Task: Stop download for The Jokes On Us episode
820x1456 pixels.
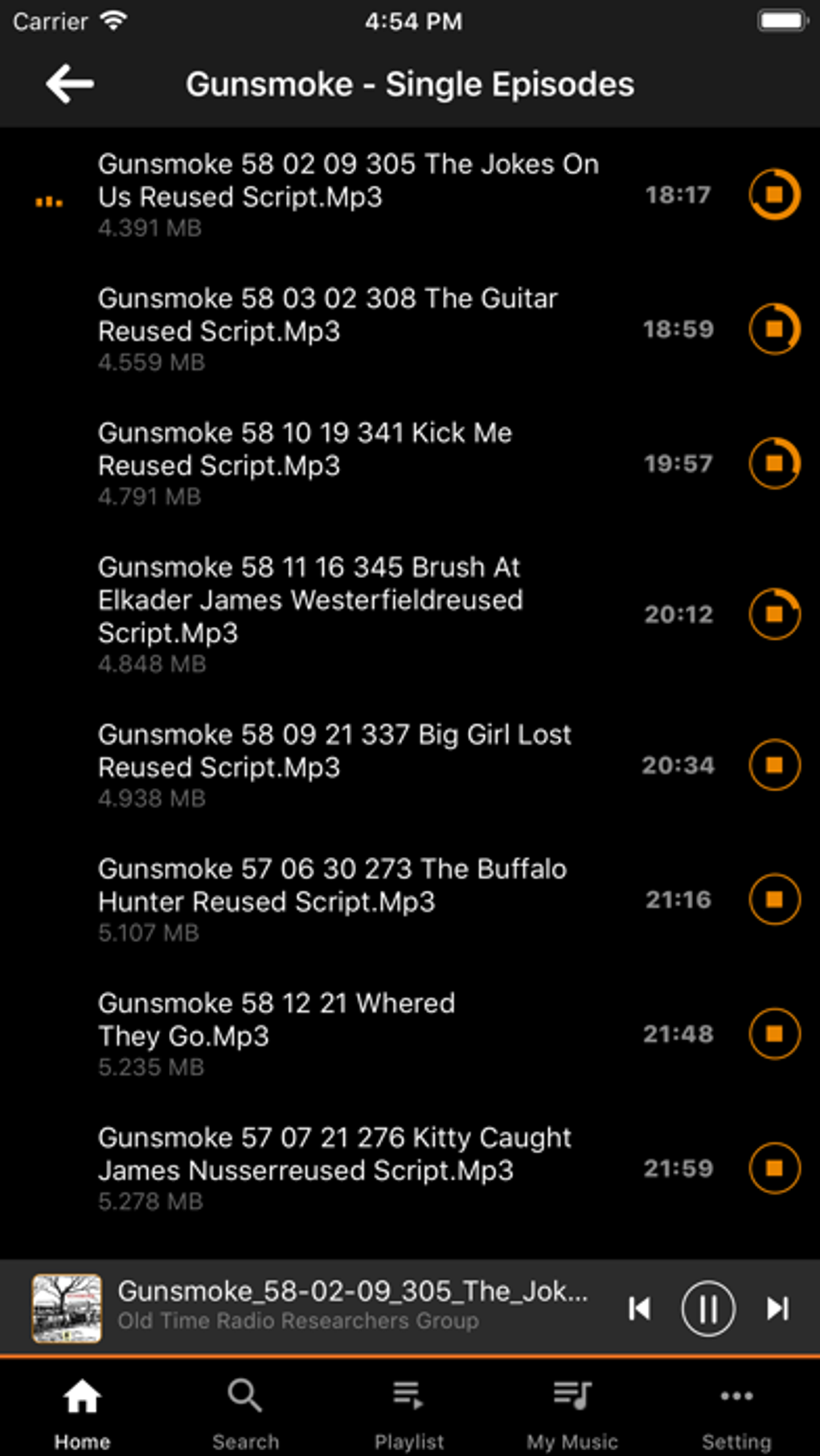Action: pyautogui.click(x=774, y=195)
